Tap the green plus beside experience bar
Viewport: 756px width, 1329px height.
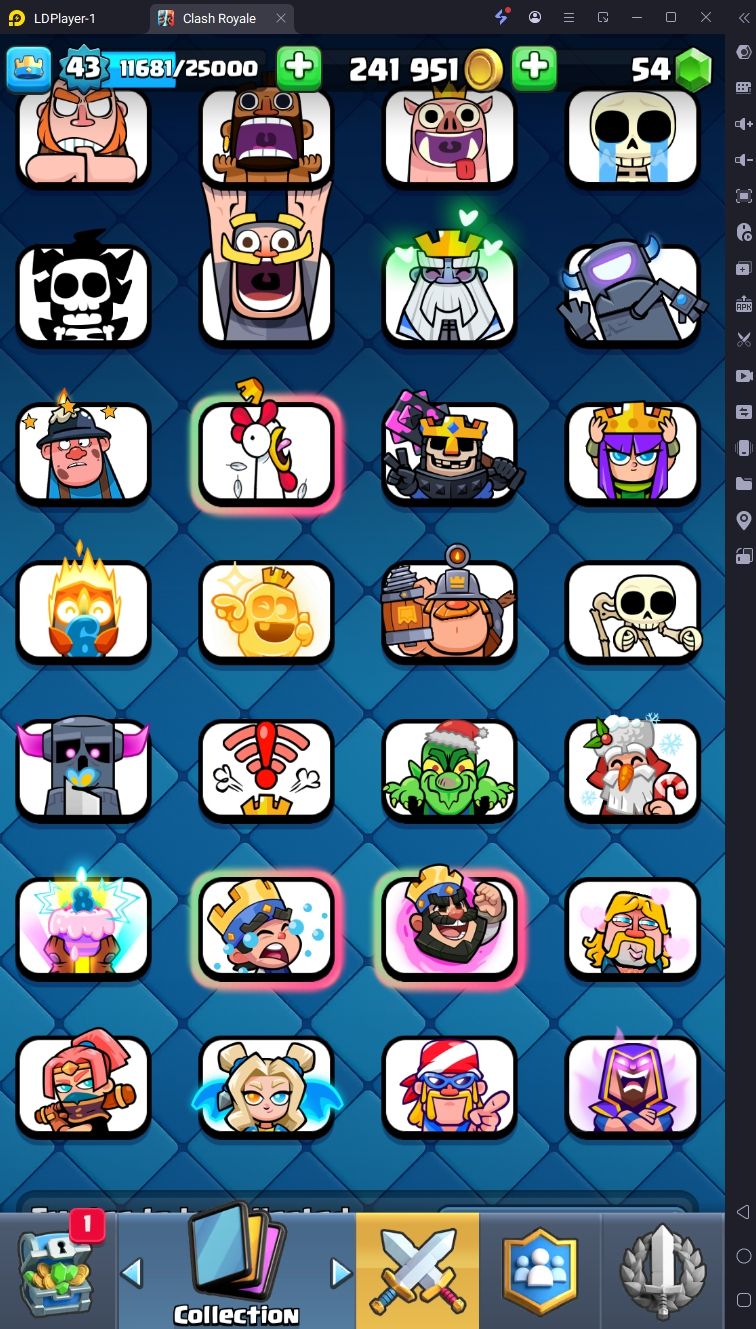tap(298, 68)
